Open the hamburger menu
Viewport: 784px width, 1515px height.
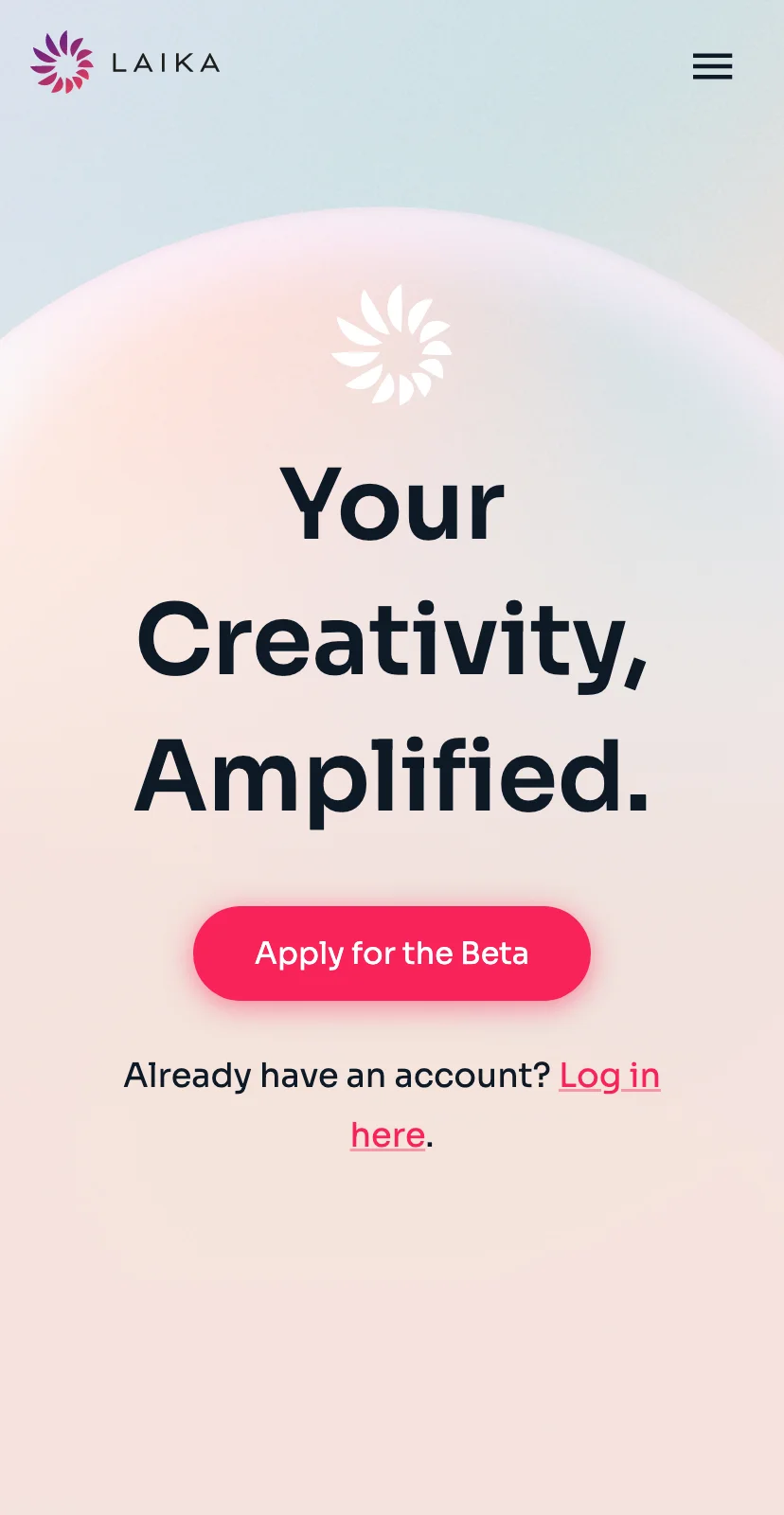coord(712,66)
